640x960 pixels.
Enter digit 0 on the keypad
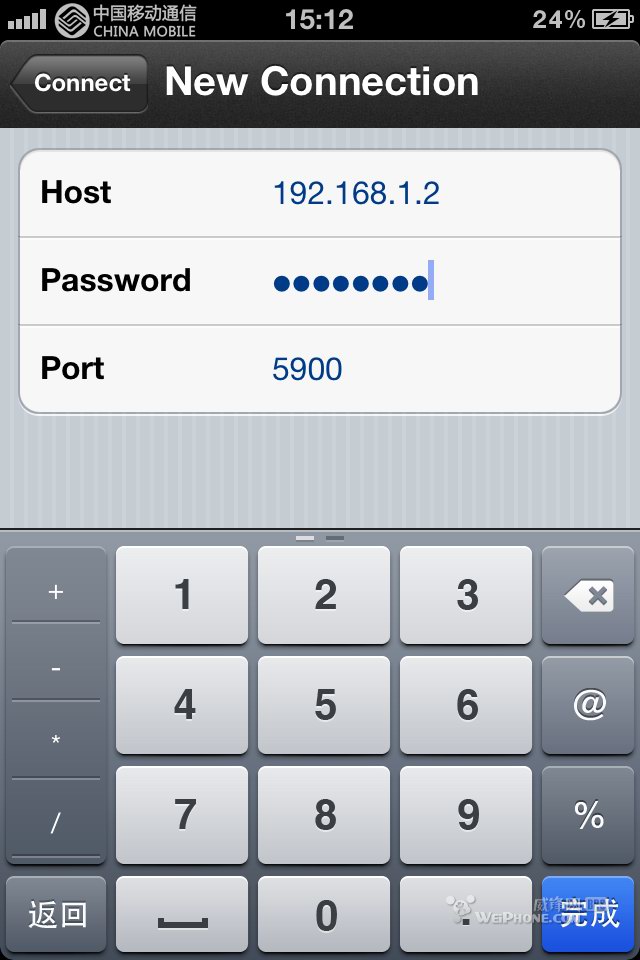(324, 915)
